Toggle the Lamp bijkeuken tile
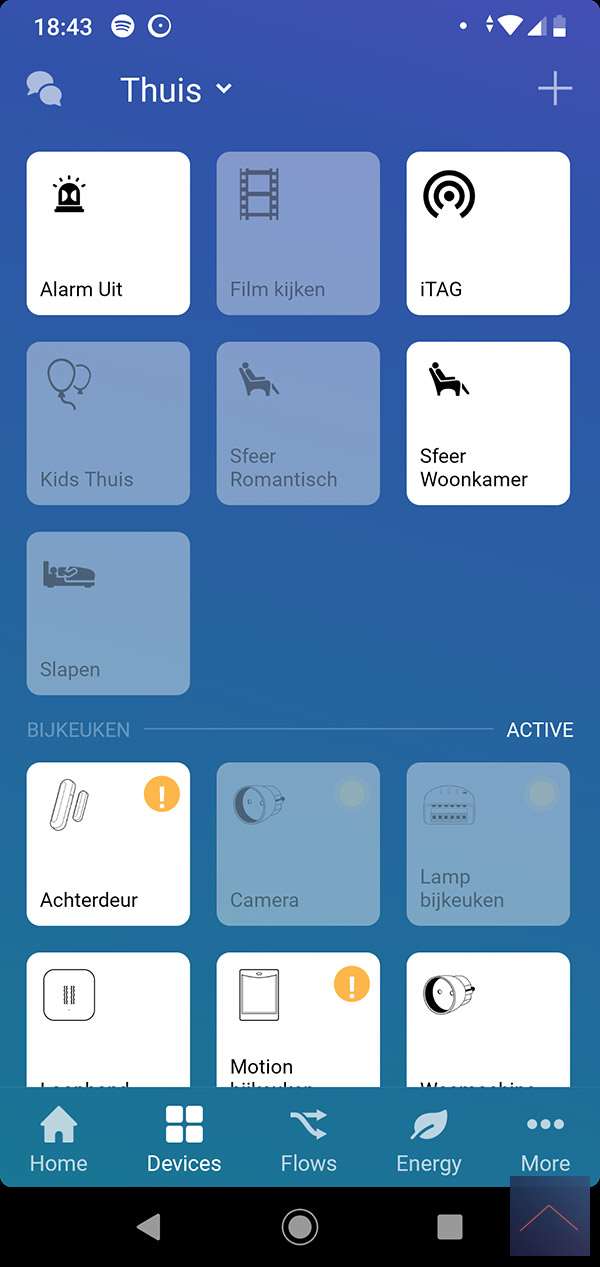Viewport: 600px width, 1267px height. pyautogui.click(x=488, y=844)
